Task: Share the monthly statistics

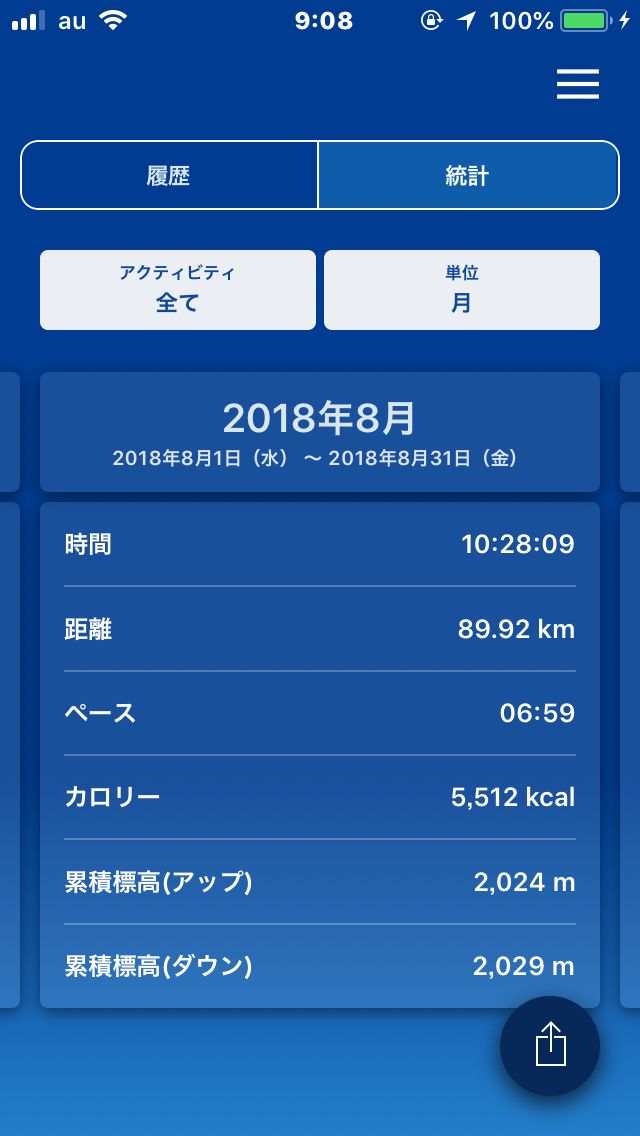Action: tap(549, 1045)
